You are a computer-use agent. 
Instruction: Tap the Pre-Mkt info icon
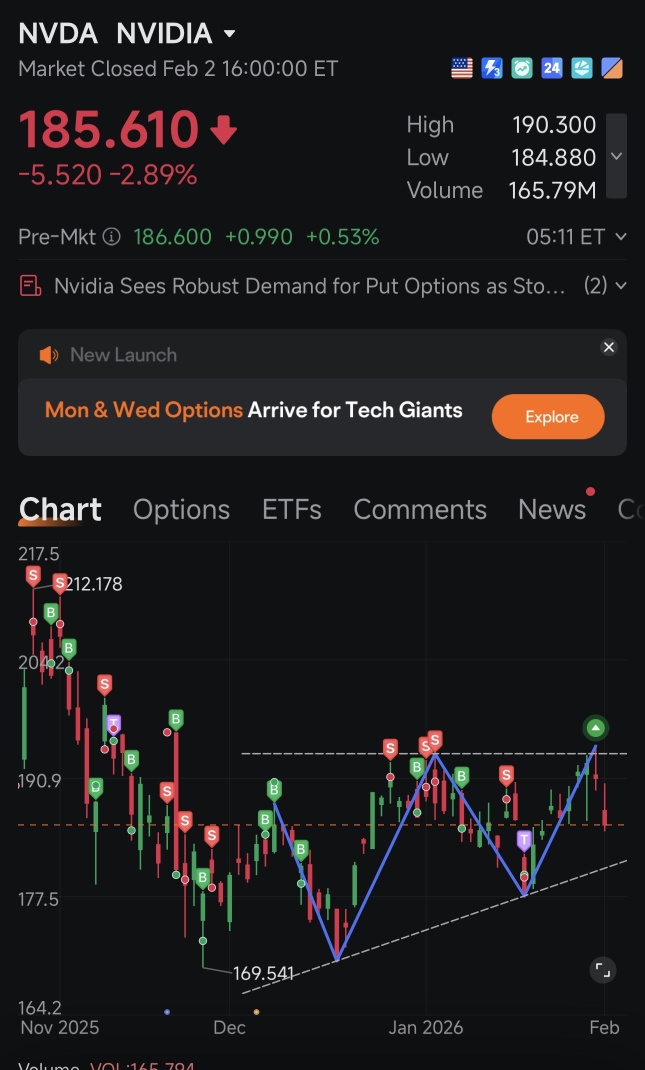[x=111, y=237]
